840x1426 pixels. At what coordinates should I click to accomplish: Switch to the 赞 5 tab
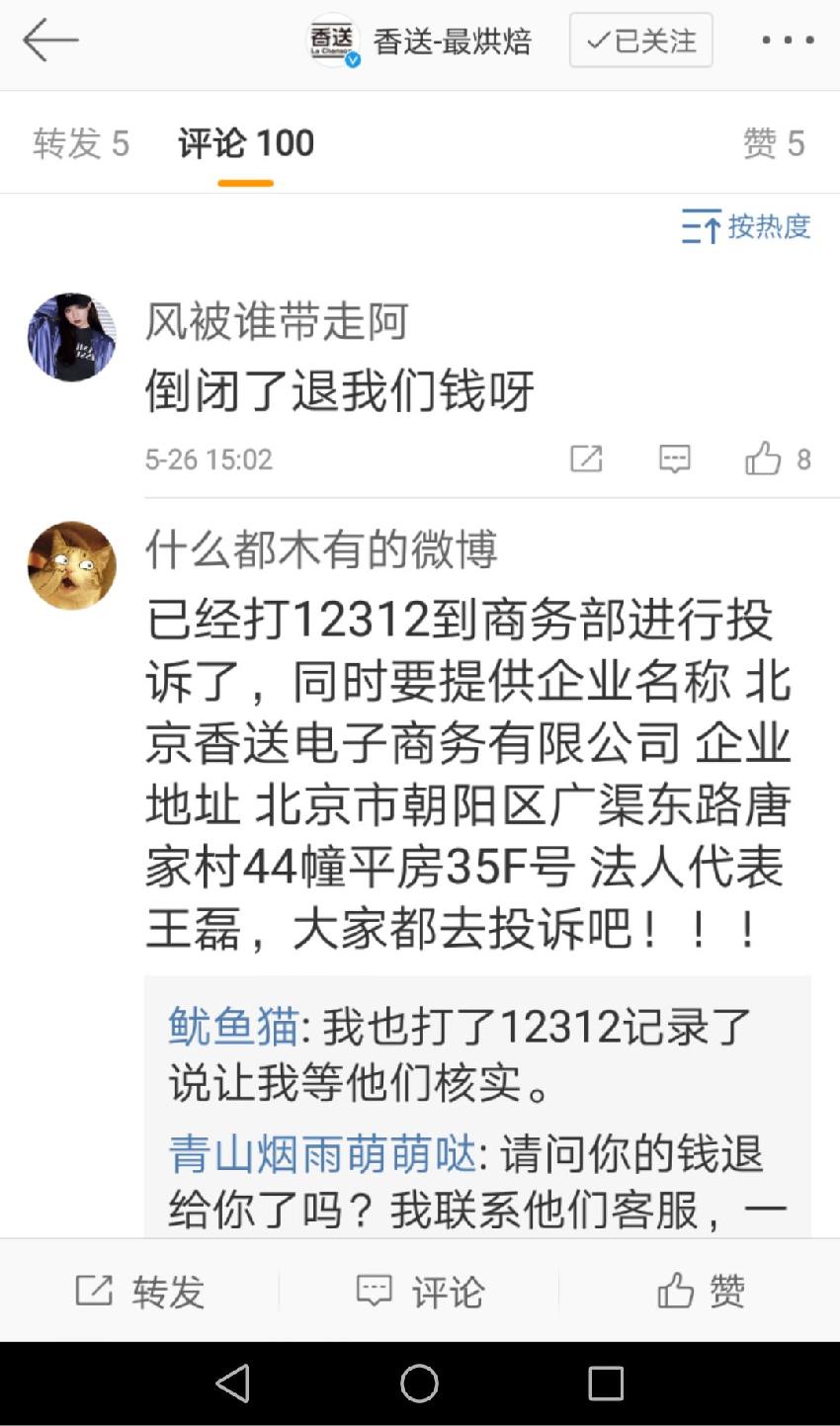(774, 144)
